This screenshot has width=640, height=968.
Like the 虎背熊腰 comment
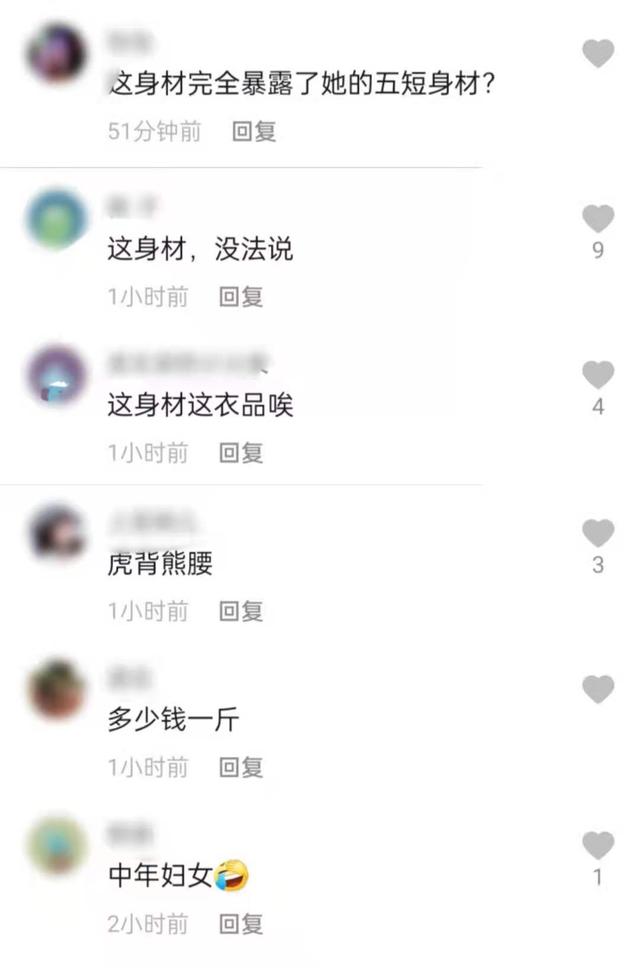pos(598,533)
